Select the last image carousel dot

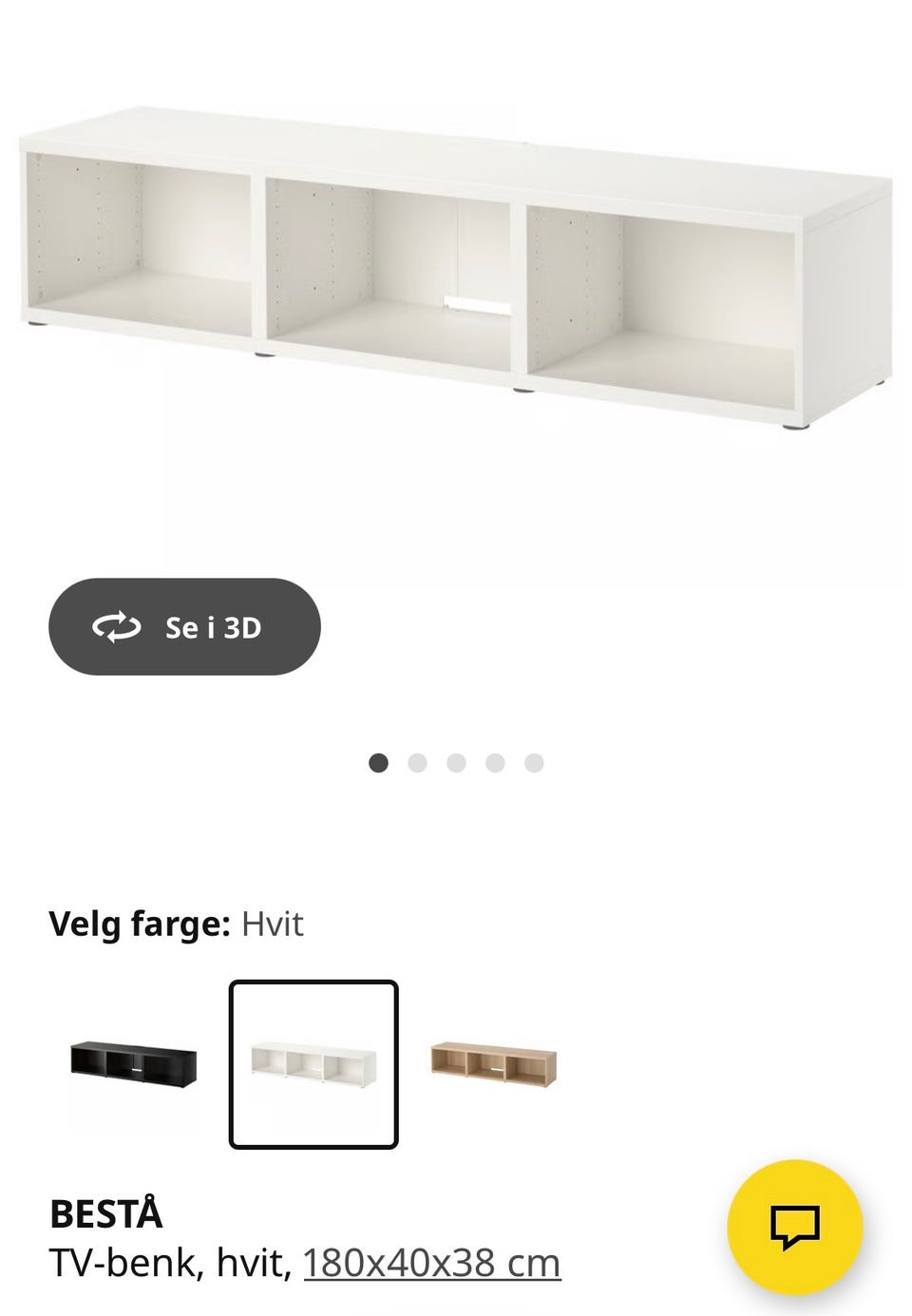[x=533, y=760]
